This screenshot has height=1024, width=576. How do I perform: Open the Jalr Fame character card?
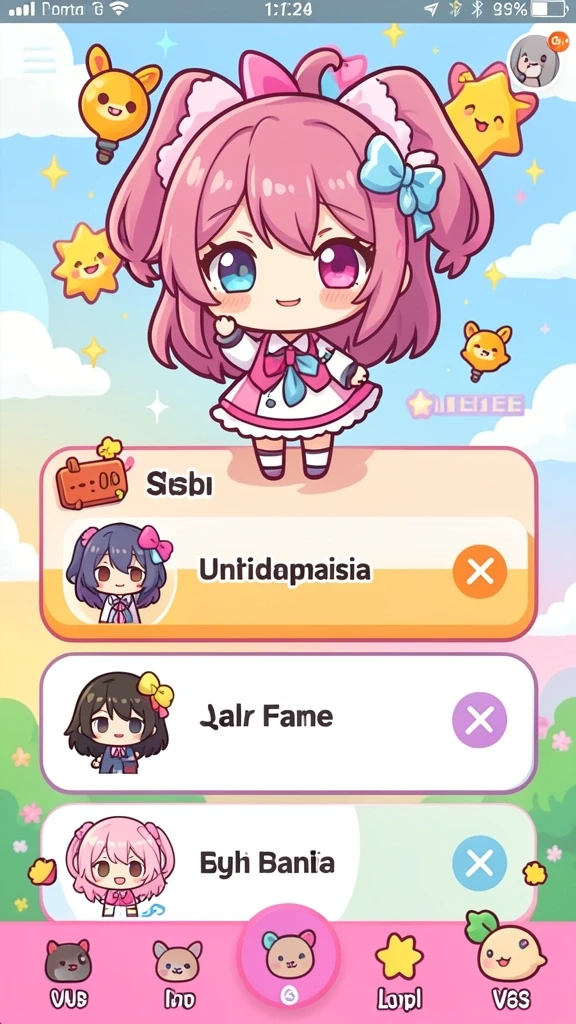288,723
